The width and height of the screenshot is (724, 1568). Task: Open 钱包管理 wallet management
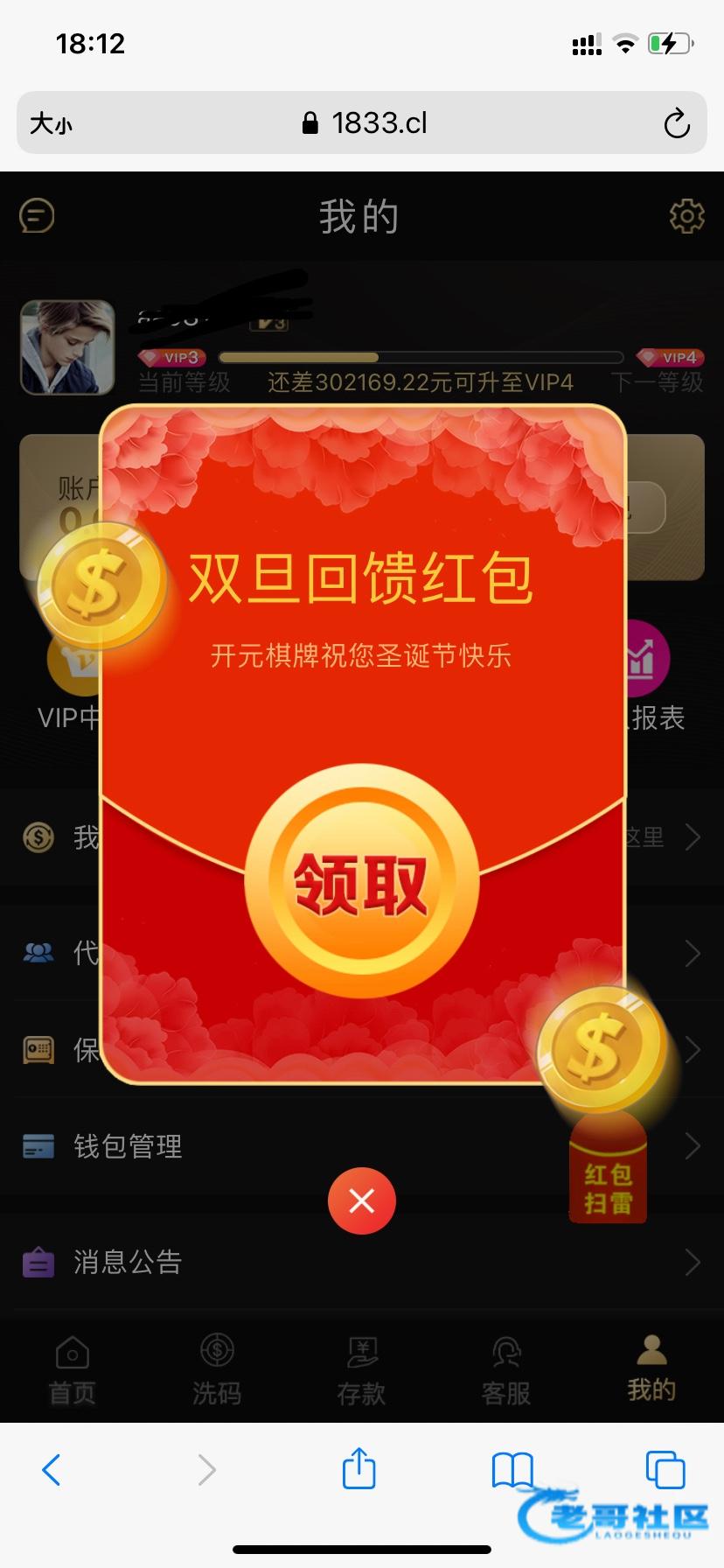[128, 1146]
